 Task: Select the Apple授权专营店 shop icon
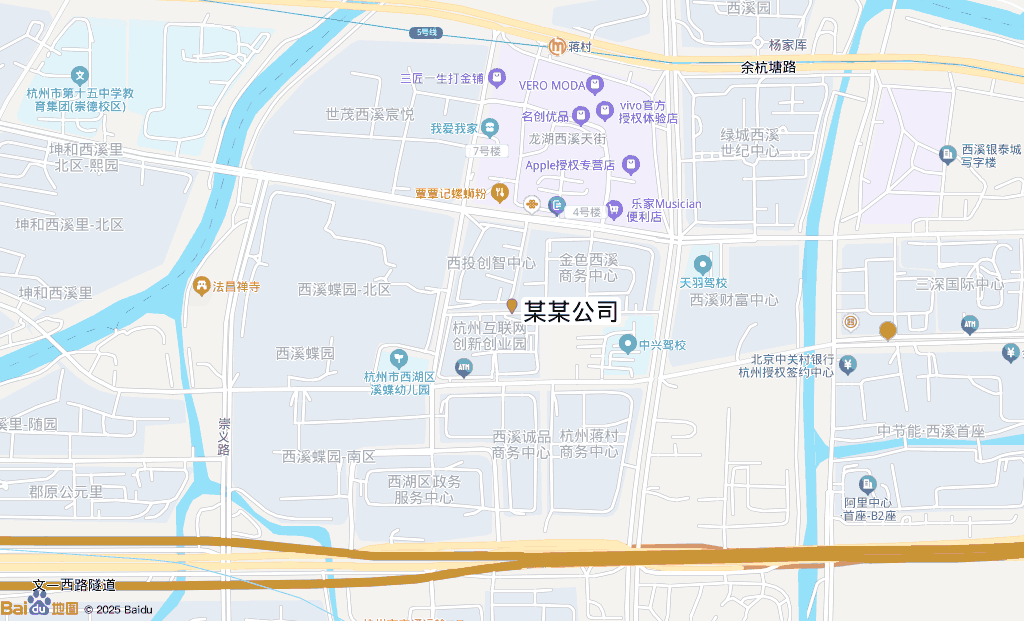pyautogui.click(x=630, y=164)
